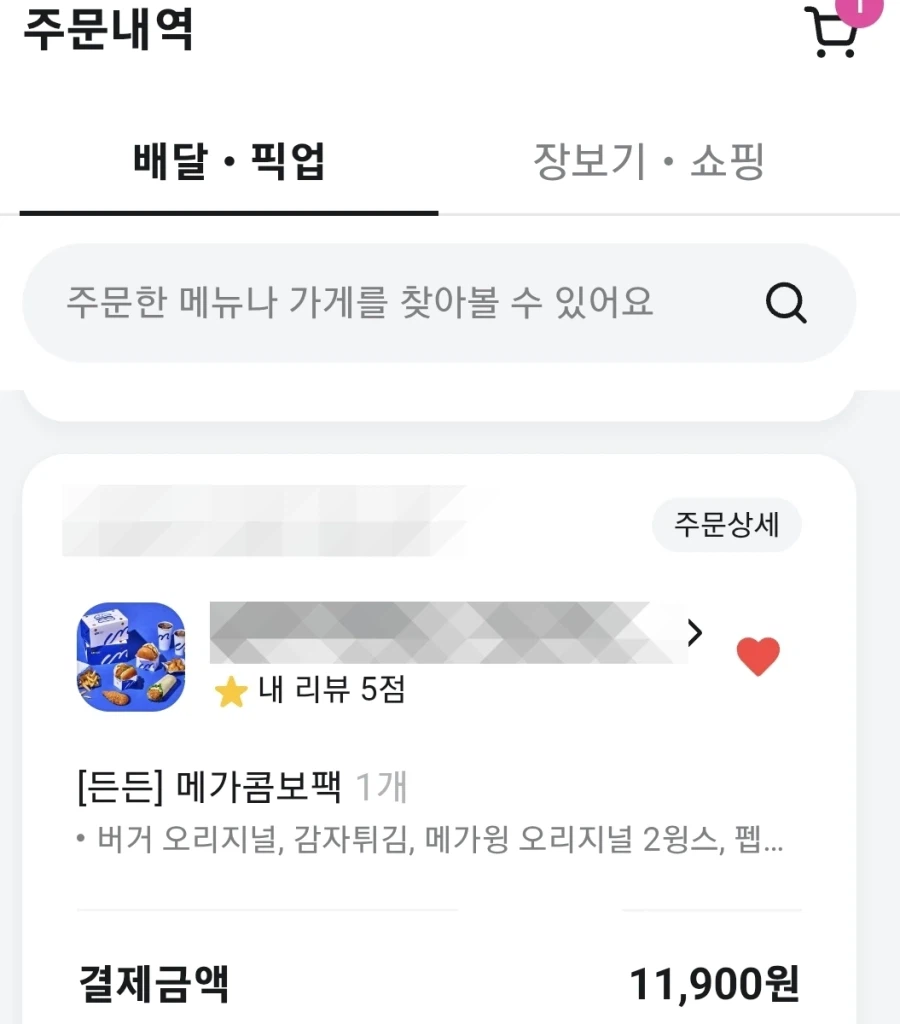900x1024 pixels.
Task: Tap the blue McDonald's promo image
Action: point(130,655)
